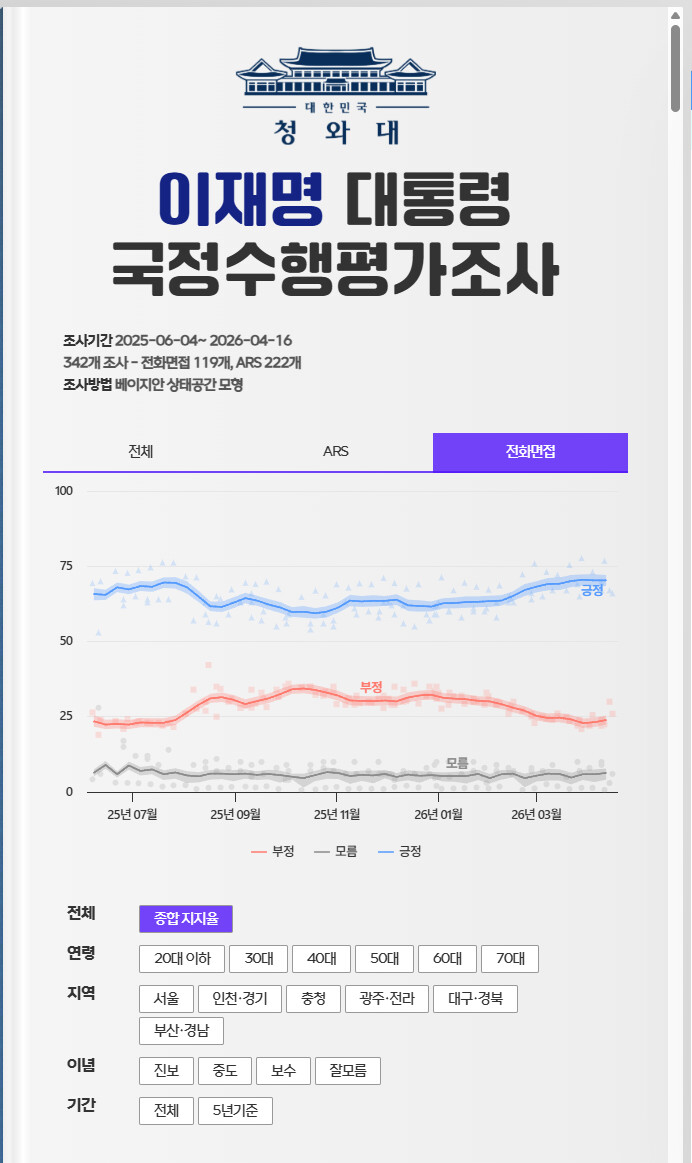
Task: Set period to 5년기준
Action: click(x=235, y=1111)
